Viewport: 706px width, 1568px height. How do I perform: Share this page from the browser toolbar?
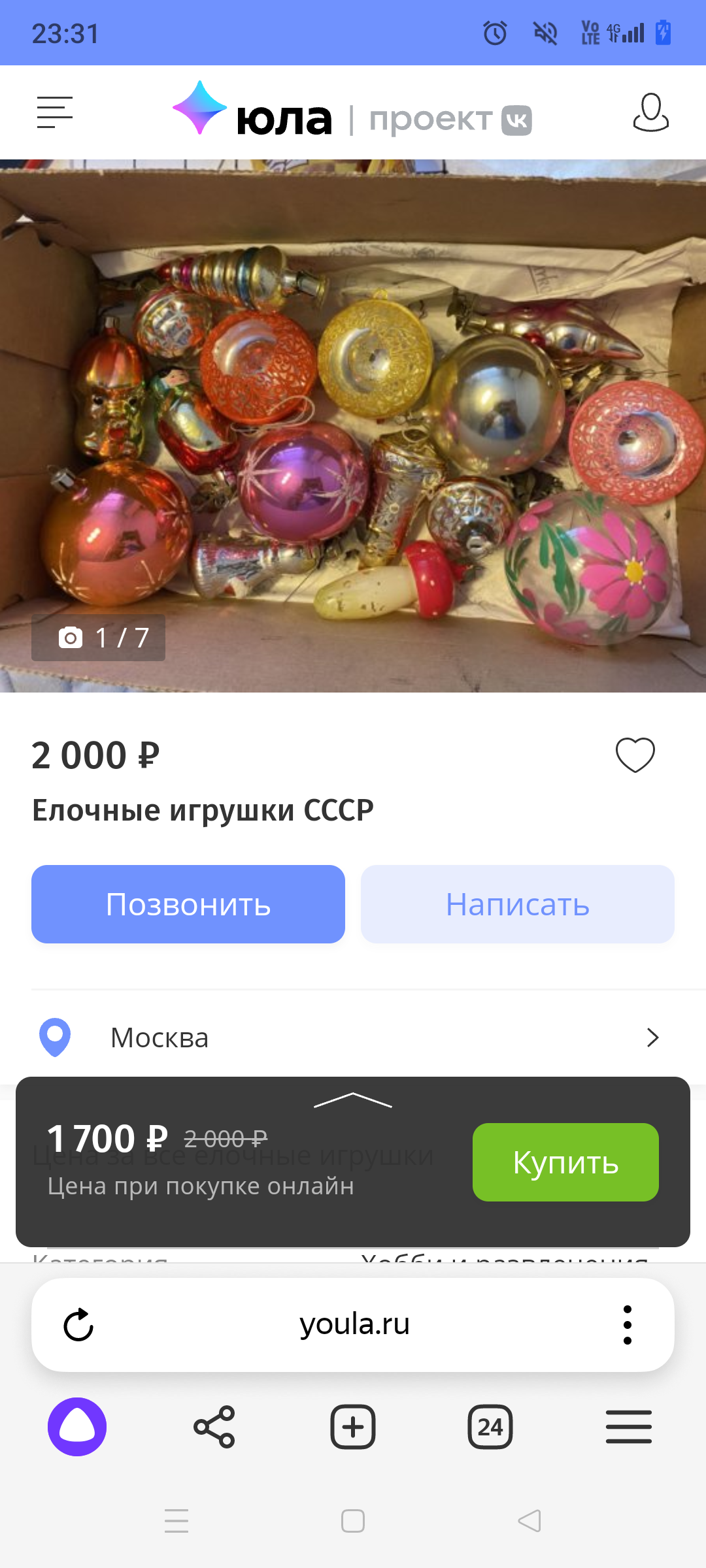214,1427
